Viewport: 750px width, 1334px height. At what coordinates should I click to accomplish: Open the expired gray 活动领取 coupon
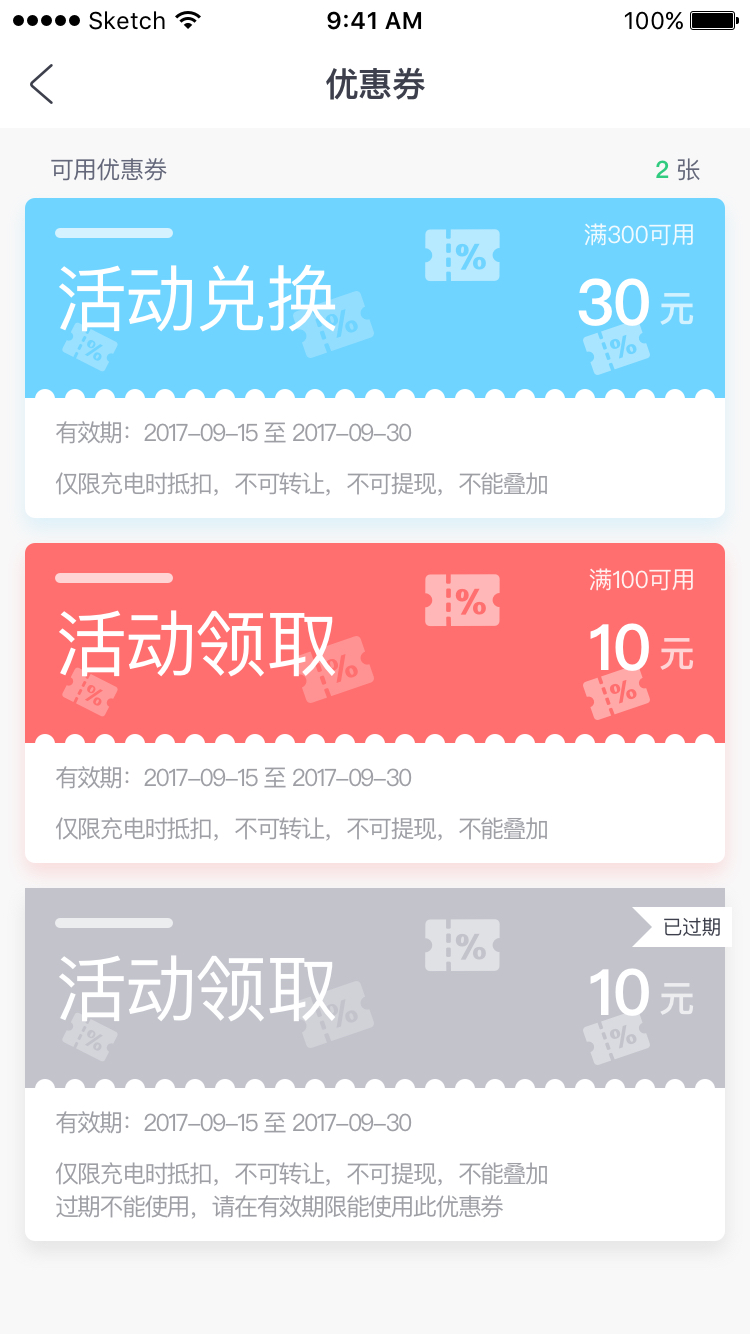[375, 1063]
